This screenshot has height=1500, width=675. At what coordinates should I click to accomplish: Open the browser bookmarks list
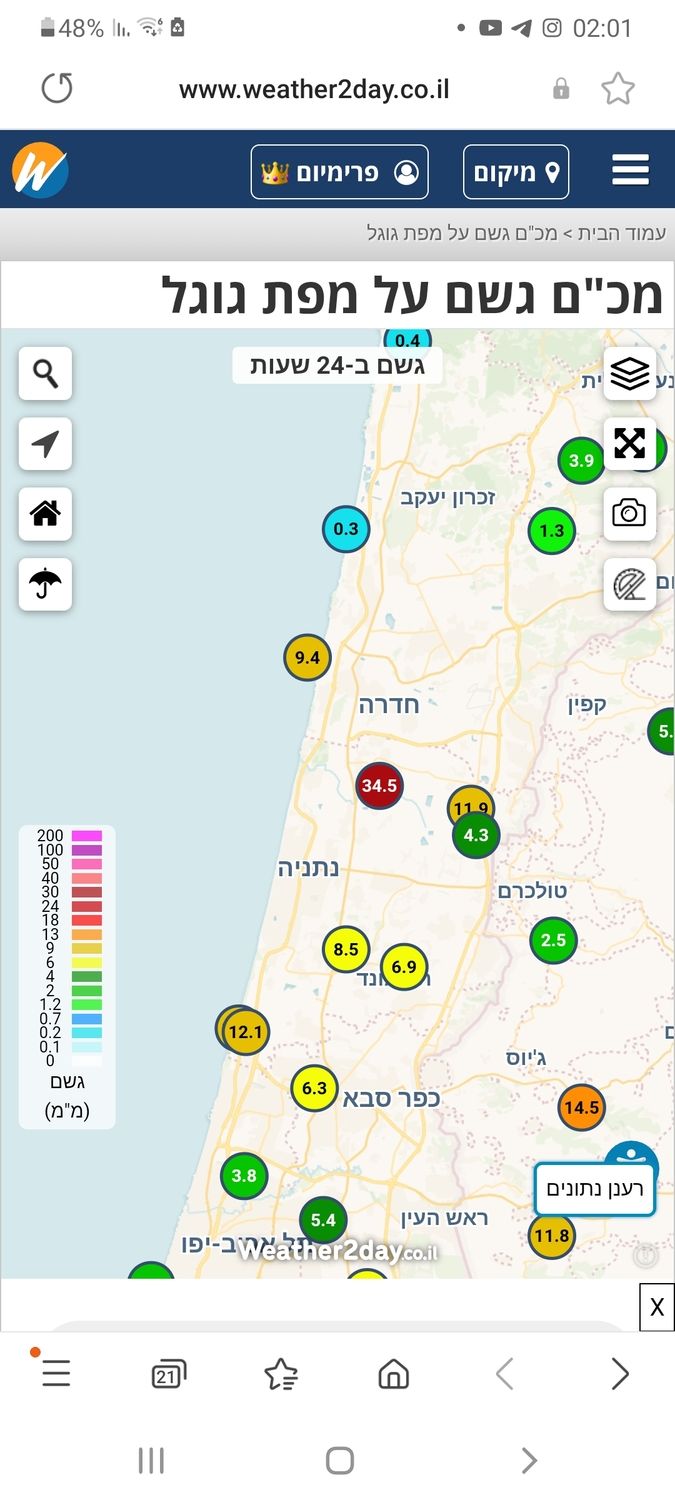[281, 1375]
